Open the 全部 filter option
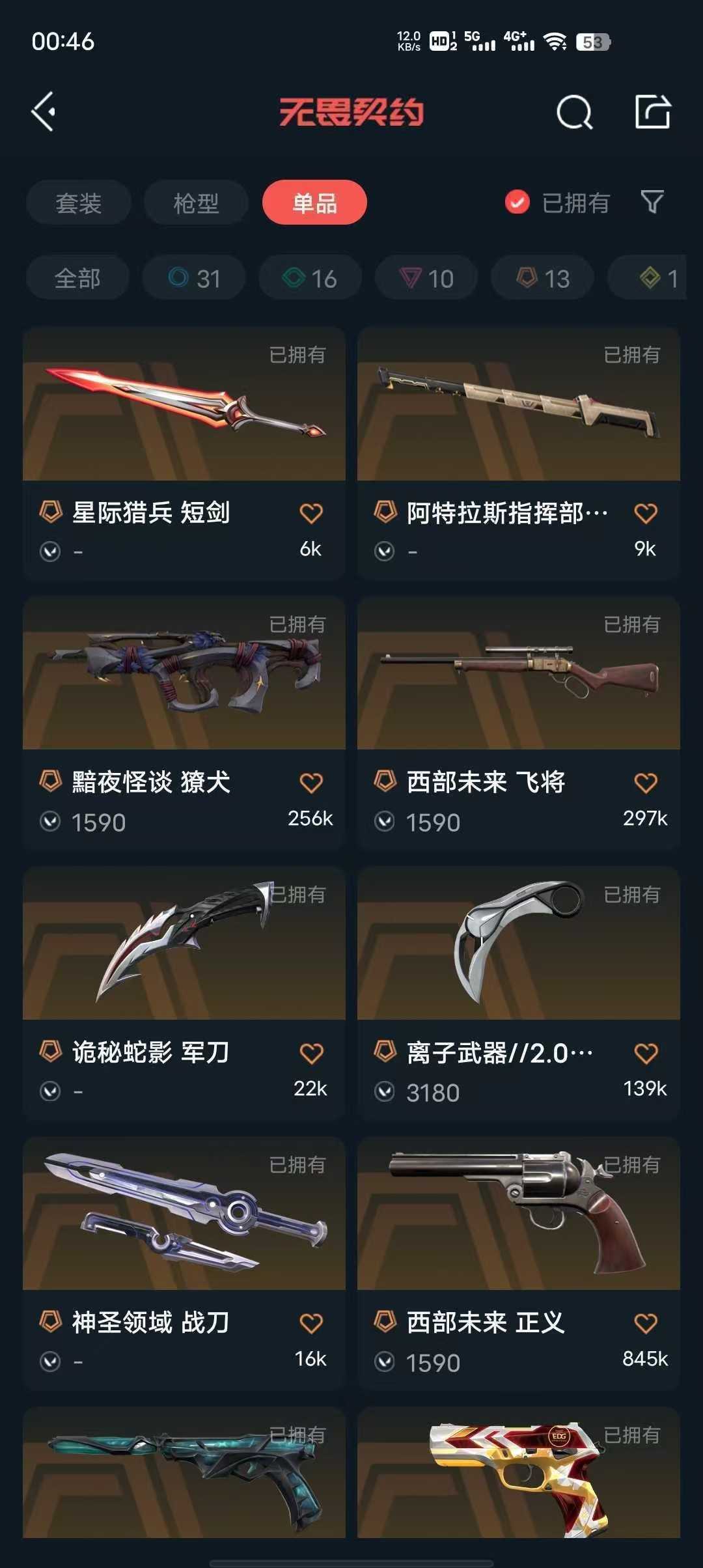 [78, 277]
